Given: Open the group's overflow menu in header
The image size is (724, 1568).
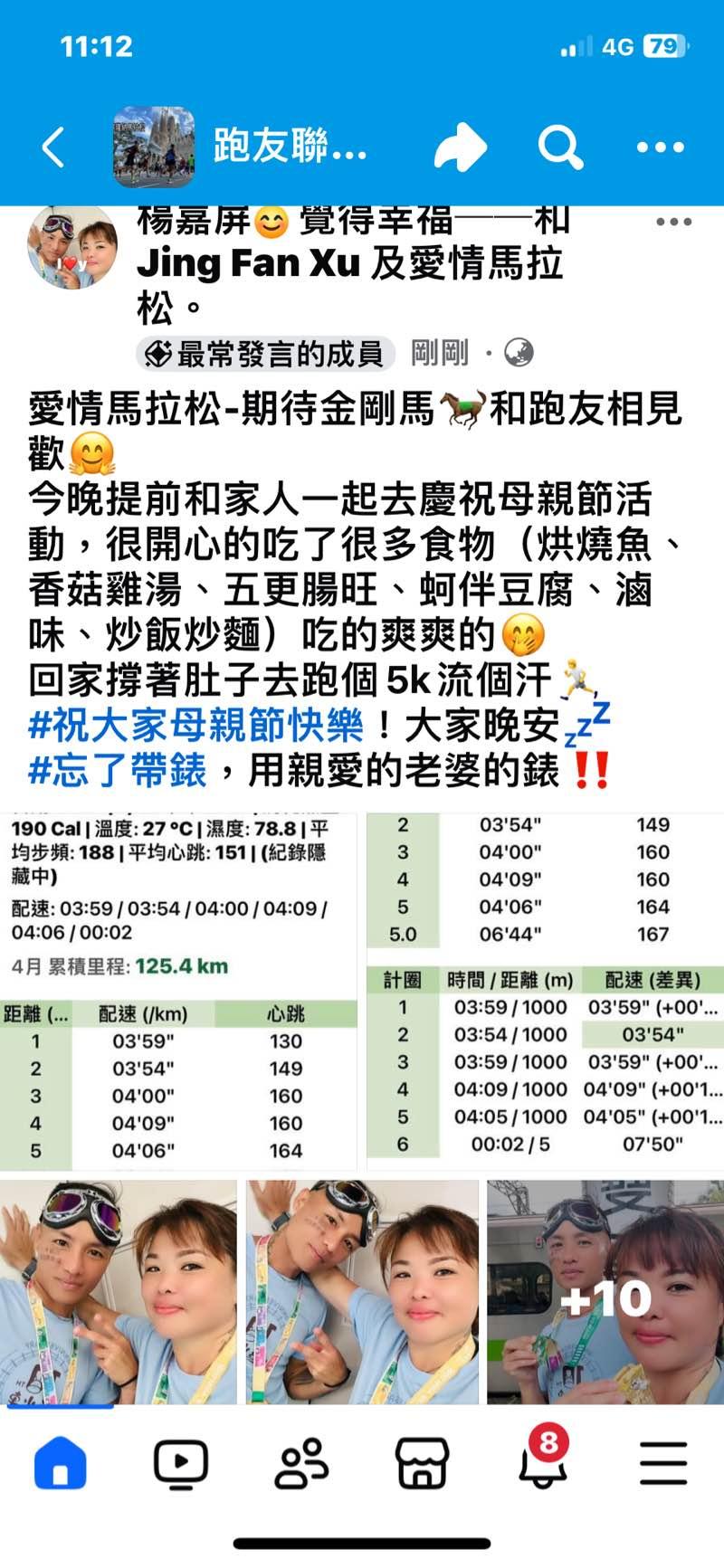Looking at the screenshot, I should pos(661,147).
